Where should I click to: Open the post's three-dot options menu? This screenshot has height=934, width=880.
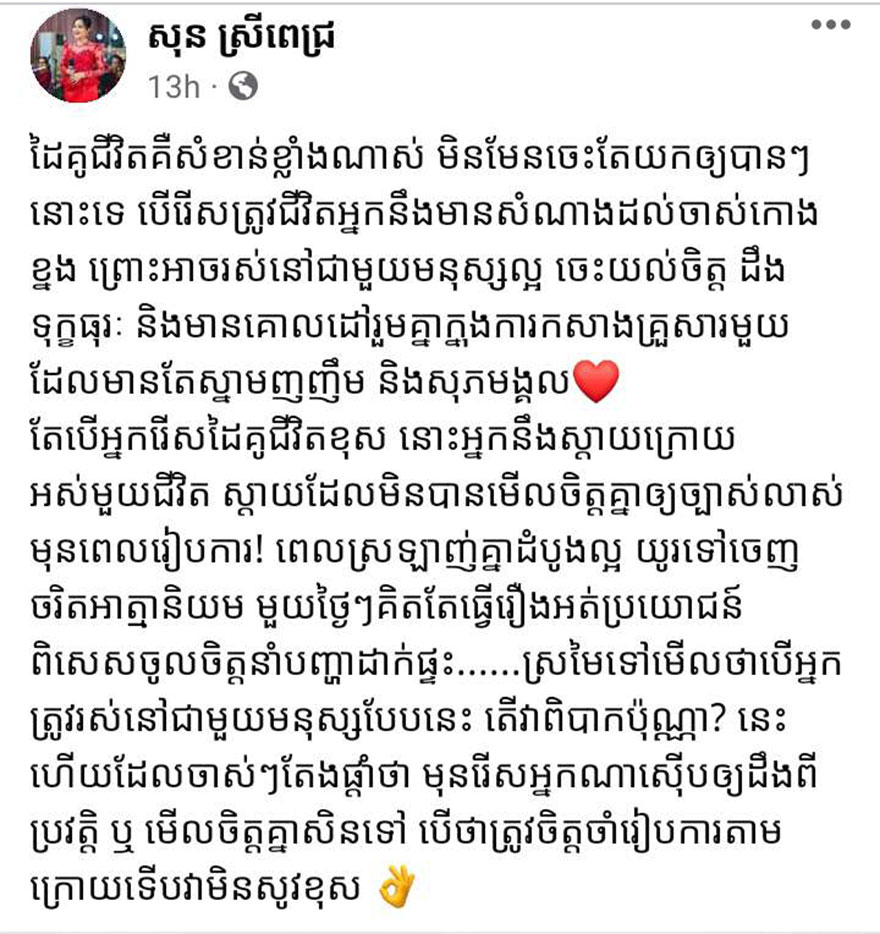click(x=830, y=26)
